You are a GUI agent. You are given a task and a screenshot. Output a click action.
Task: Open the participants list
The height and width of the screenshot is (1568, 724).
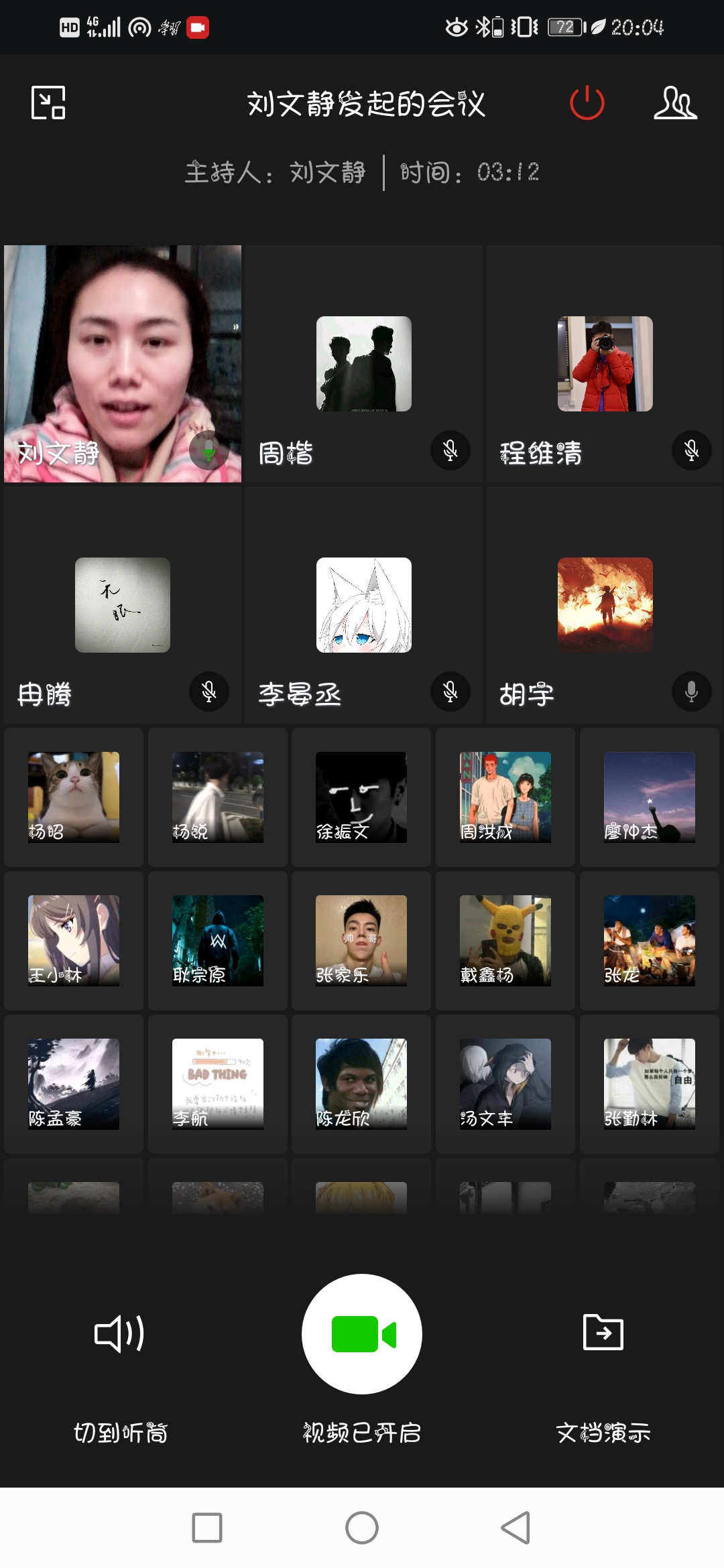(675, 103)
